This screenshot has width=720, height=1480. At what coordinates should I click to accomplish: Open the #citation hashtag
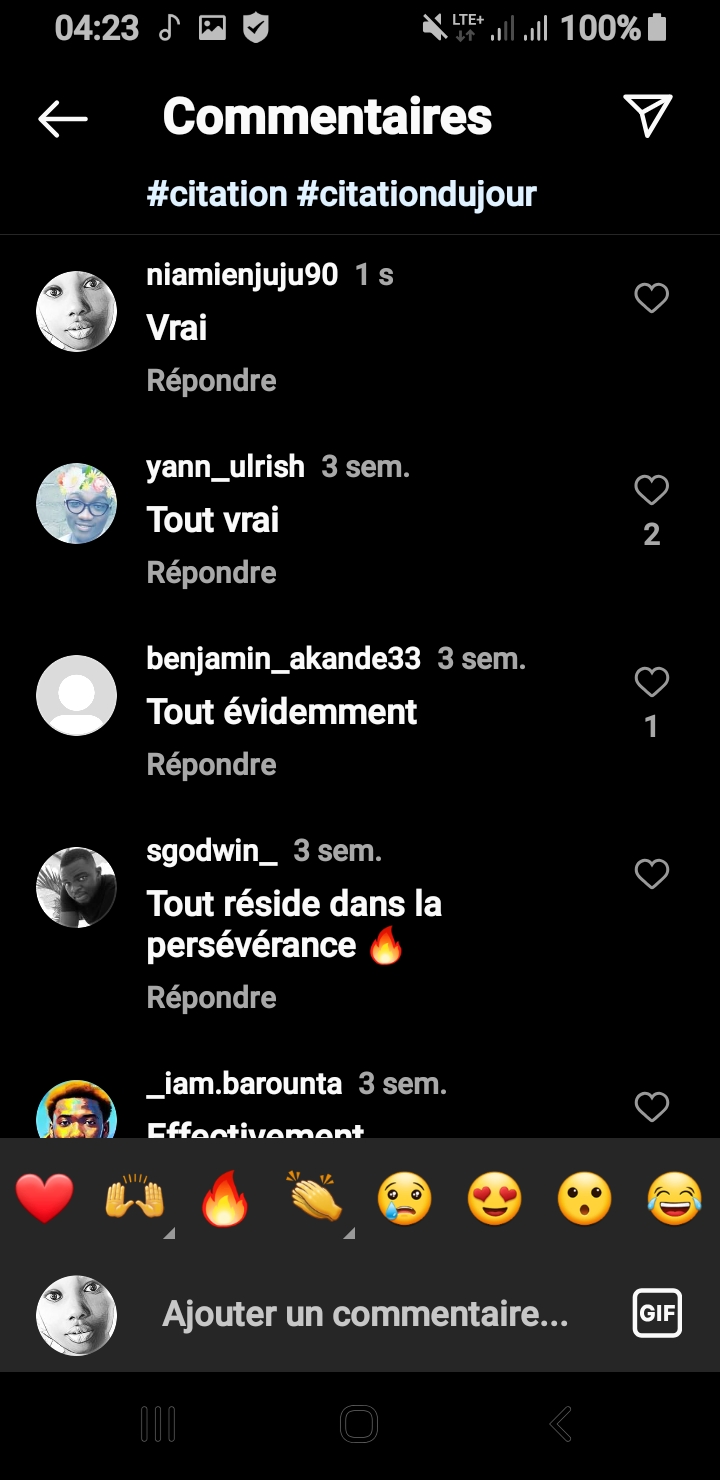coord(217,193)
